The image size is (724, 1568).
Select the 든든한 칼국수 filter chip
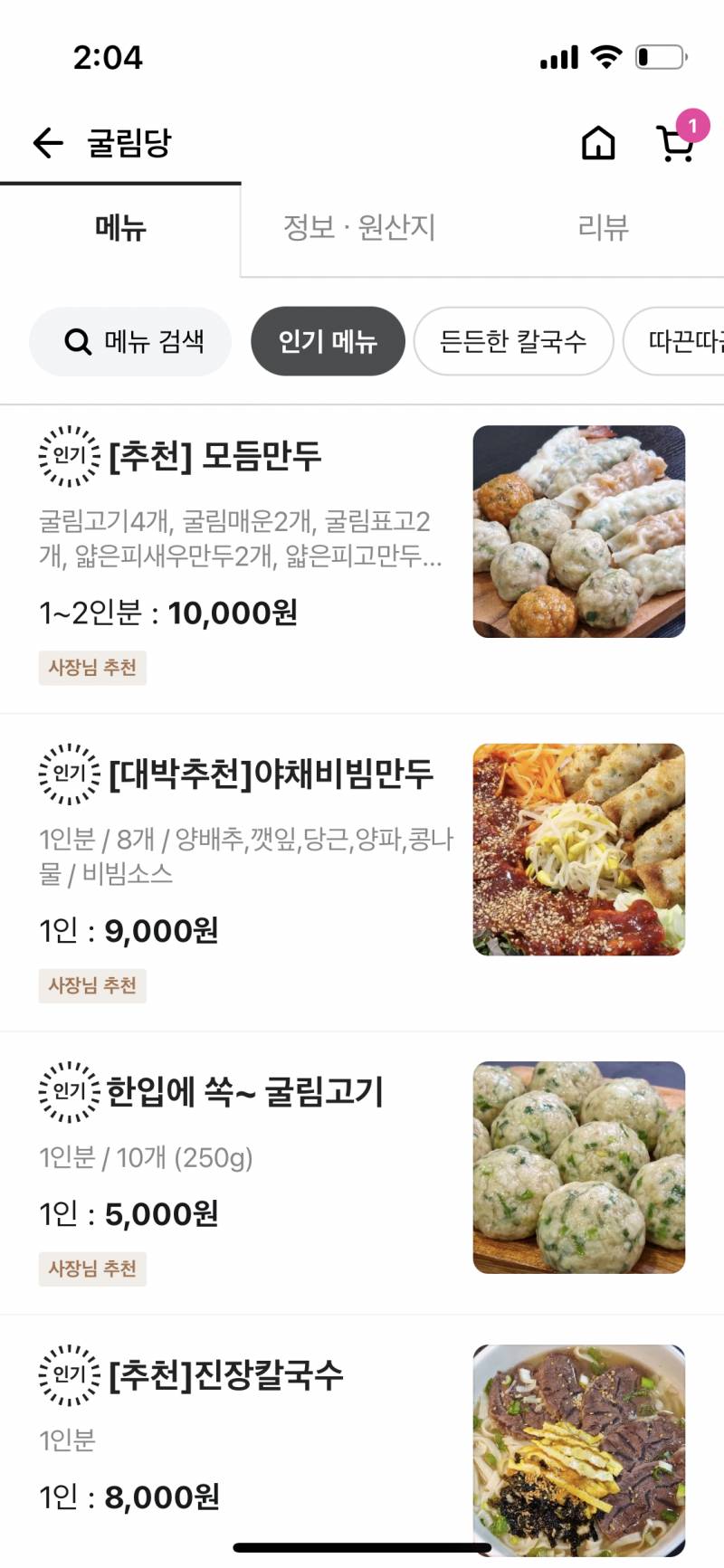tap(512, 341)
